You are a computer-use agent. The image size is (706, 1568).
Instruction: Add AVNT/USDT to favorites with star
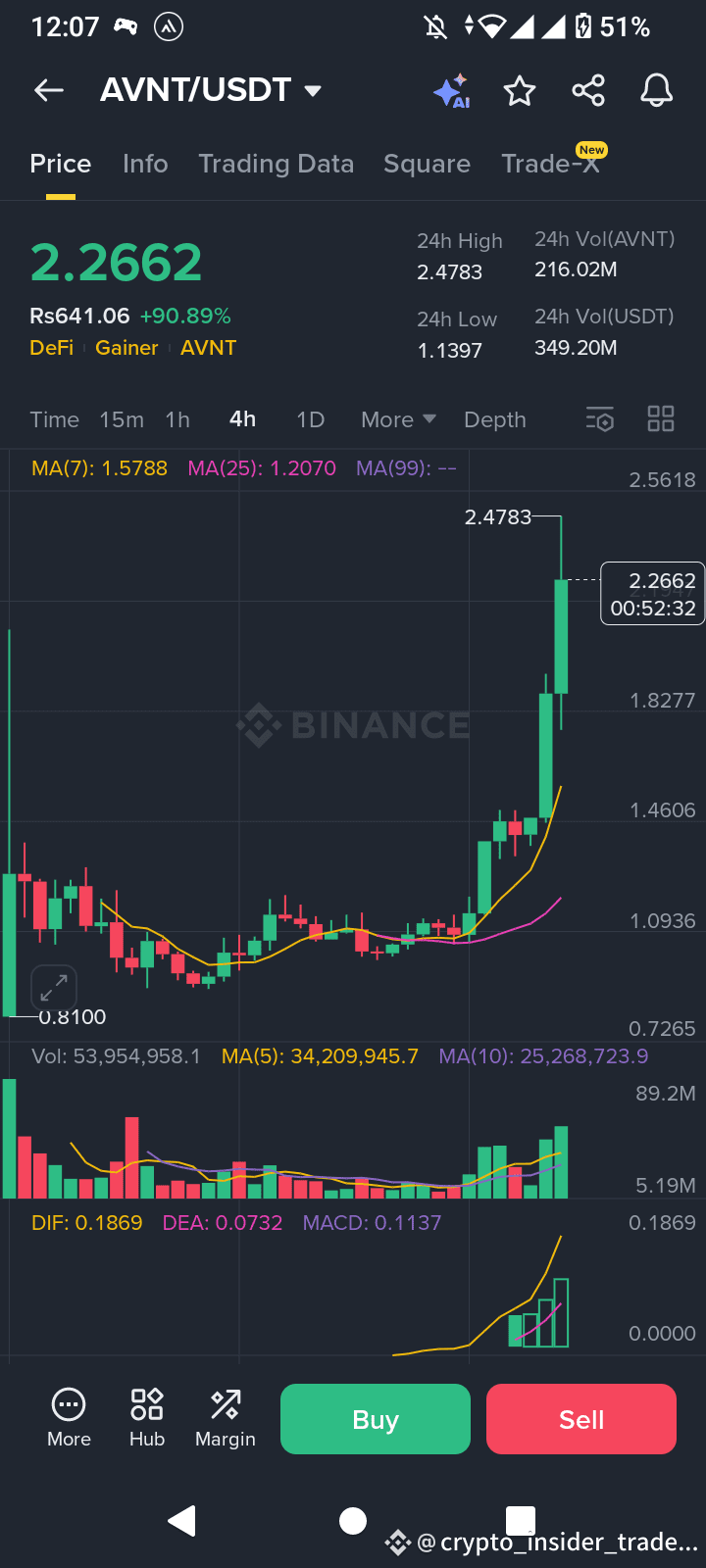pyautogui.click(x=520, y=91)
